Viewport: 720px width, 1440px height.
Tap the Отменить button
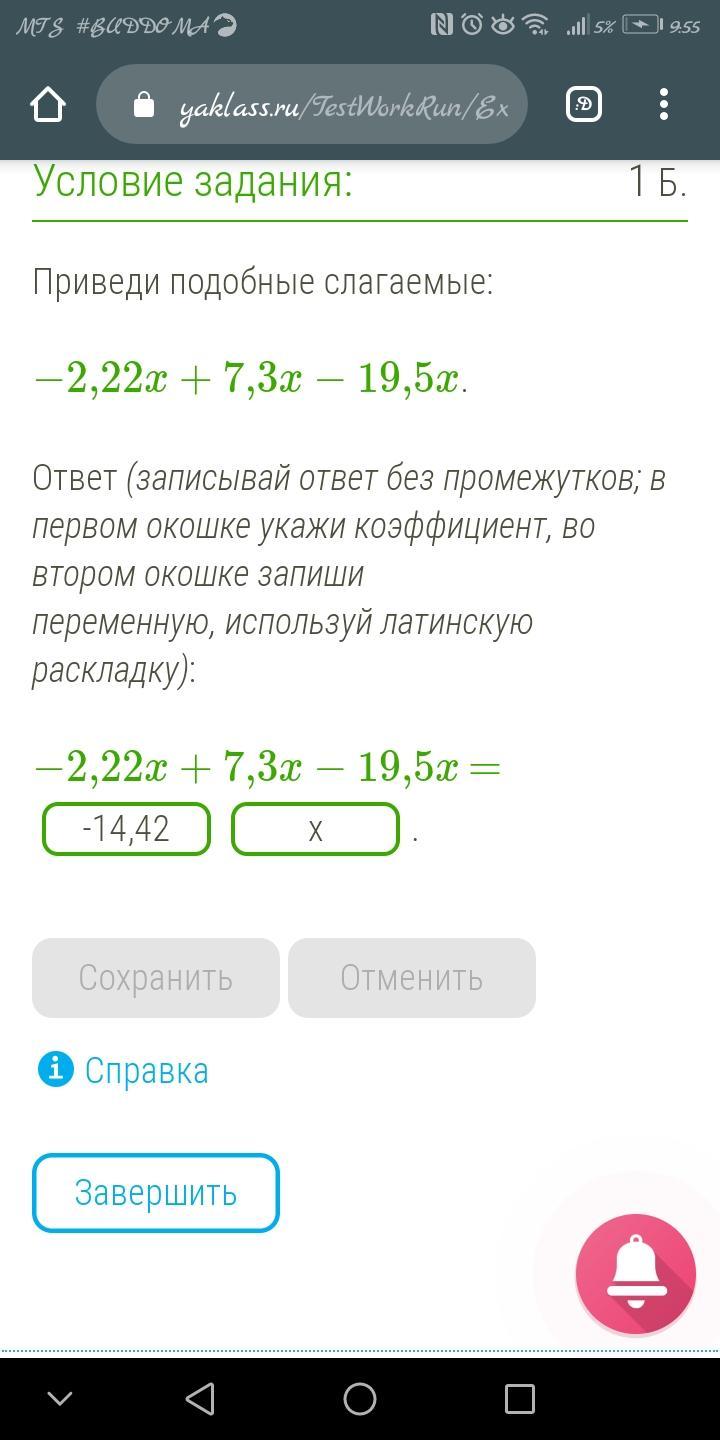click(x=412, y=978)
